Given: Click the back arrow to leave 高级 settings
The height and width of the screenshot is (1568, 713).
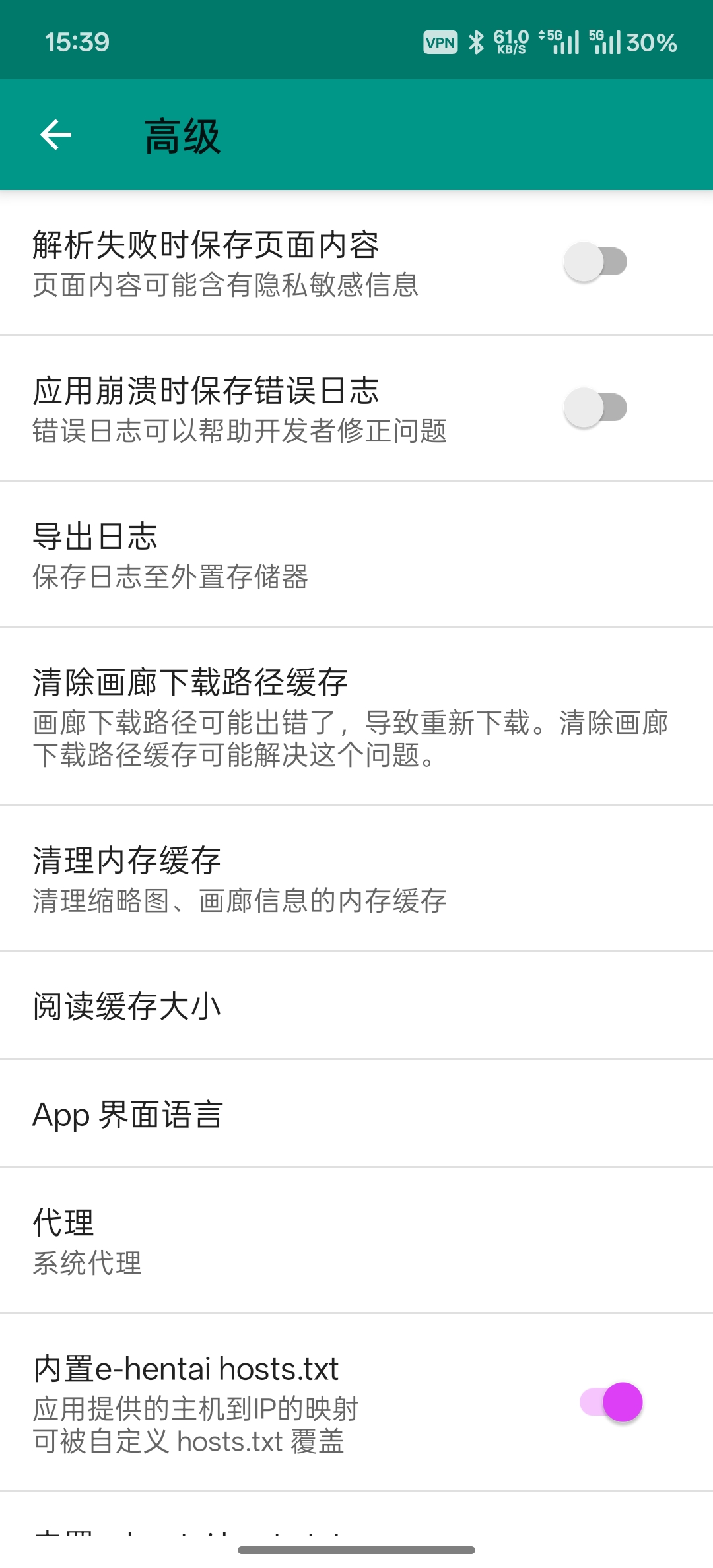Looking at the screenshot, I should [x=55, y=135].
